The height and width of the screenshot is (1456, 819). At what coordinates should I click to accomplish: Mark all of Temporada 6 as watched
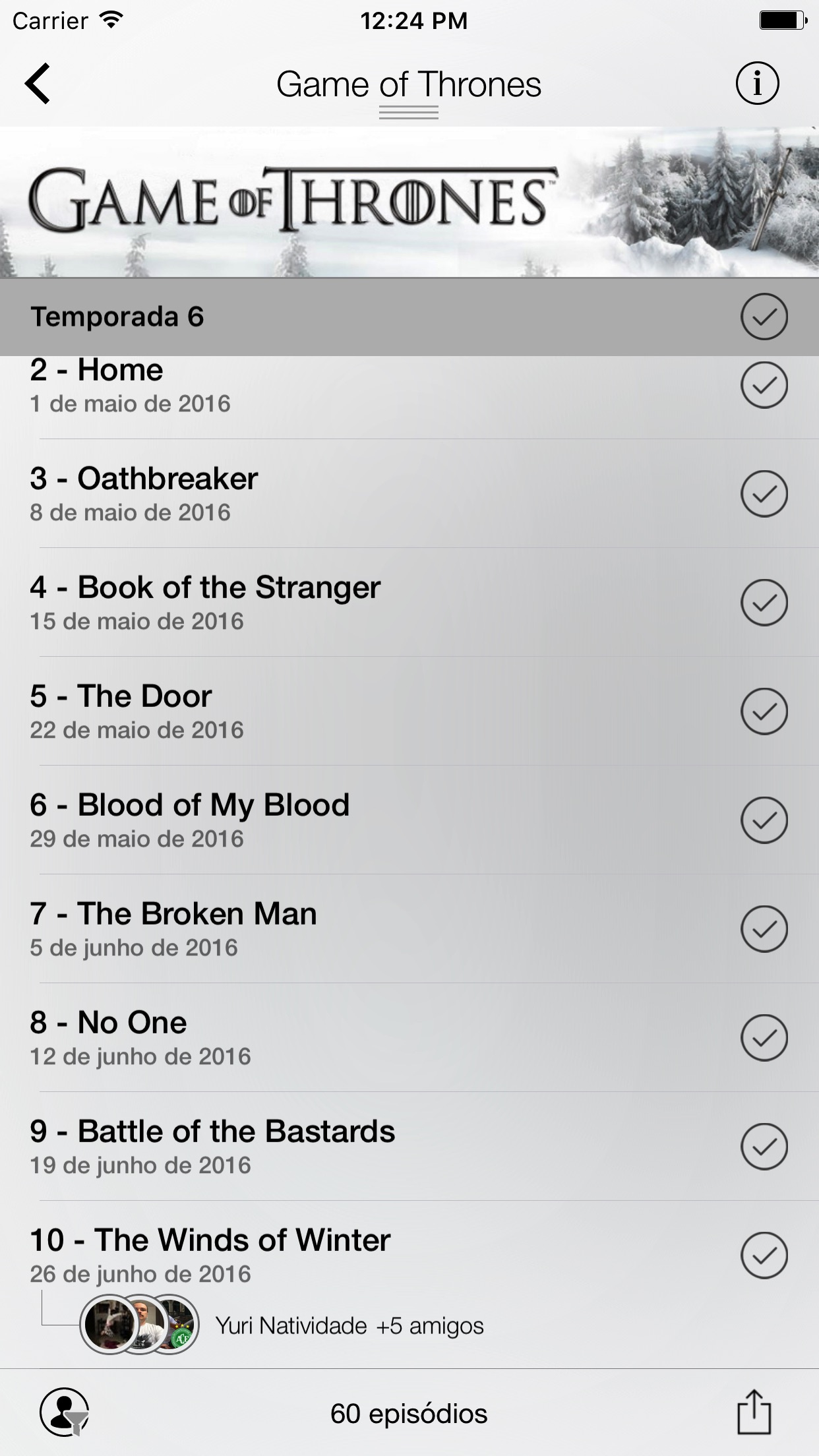[x=764, y=317]
